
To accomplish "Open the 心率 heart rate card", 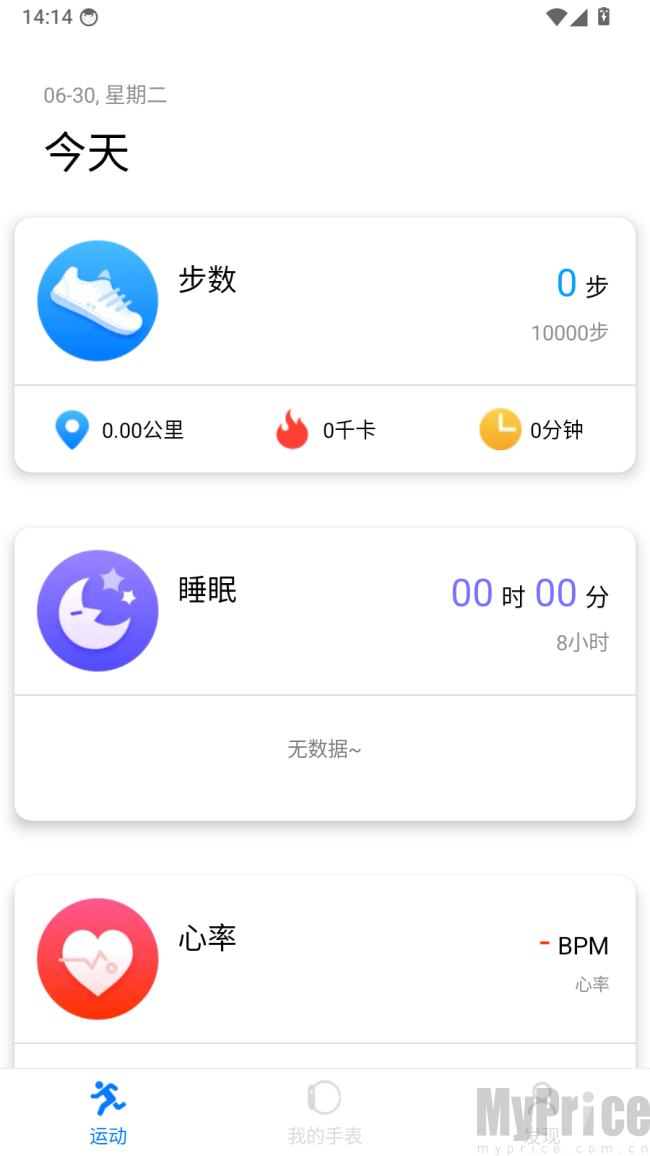I will pyautogui.click(x=325, y=972).
